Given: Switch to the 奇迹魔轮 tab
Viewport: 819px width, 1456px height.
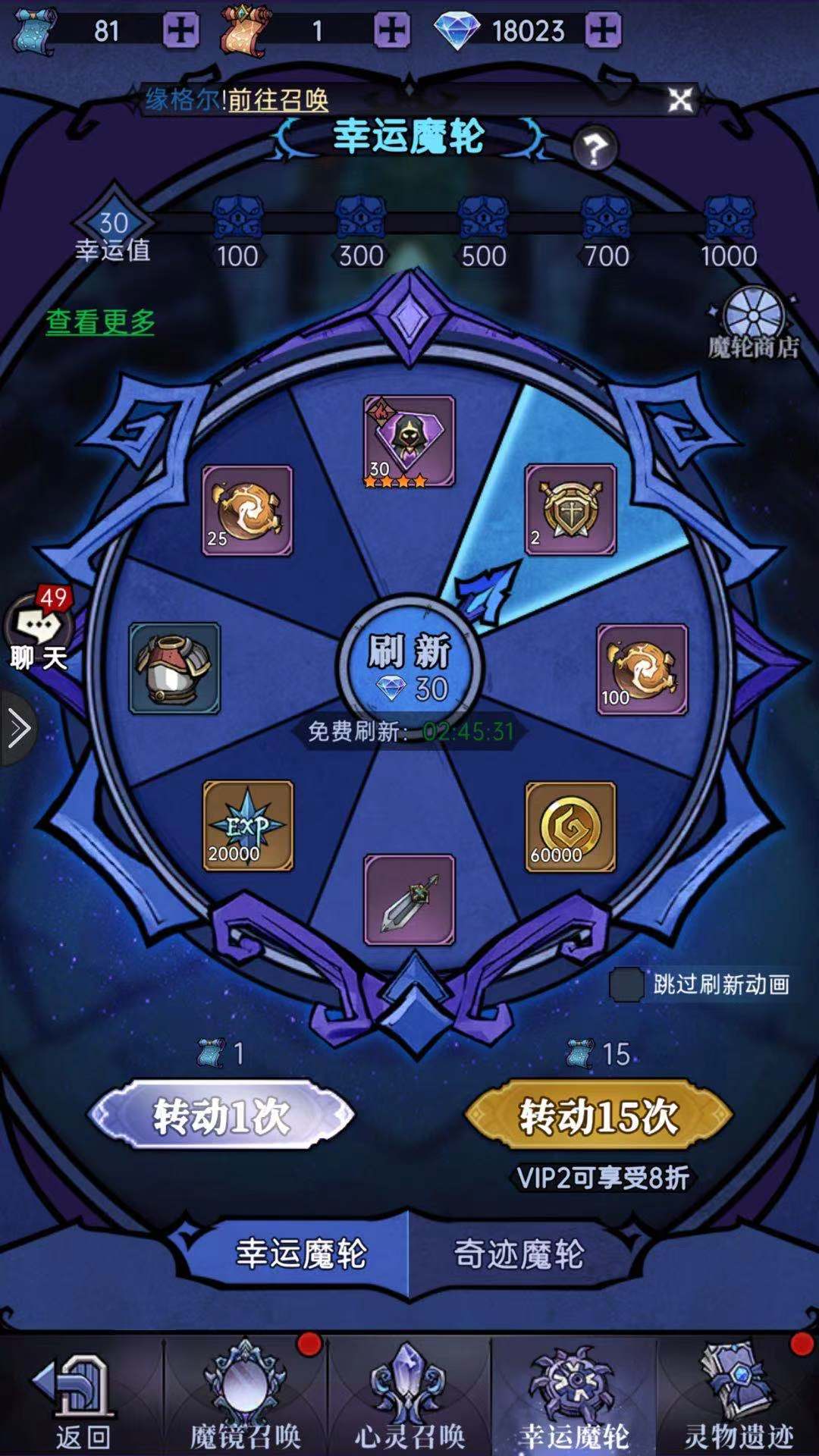Looking at the screenshot, I should click(x=519, y=1254).
